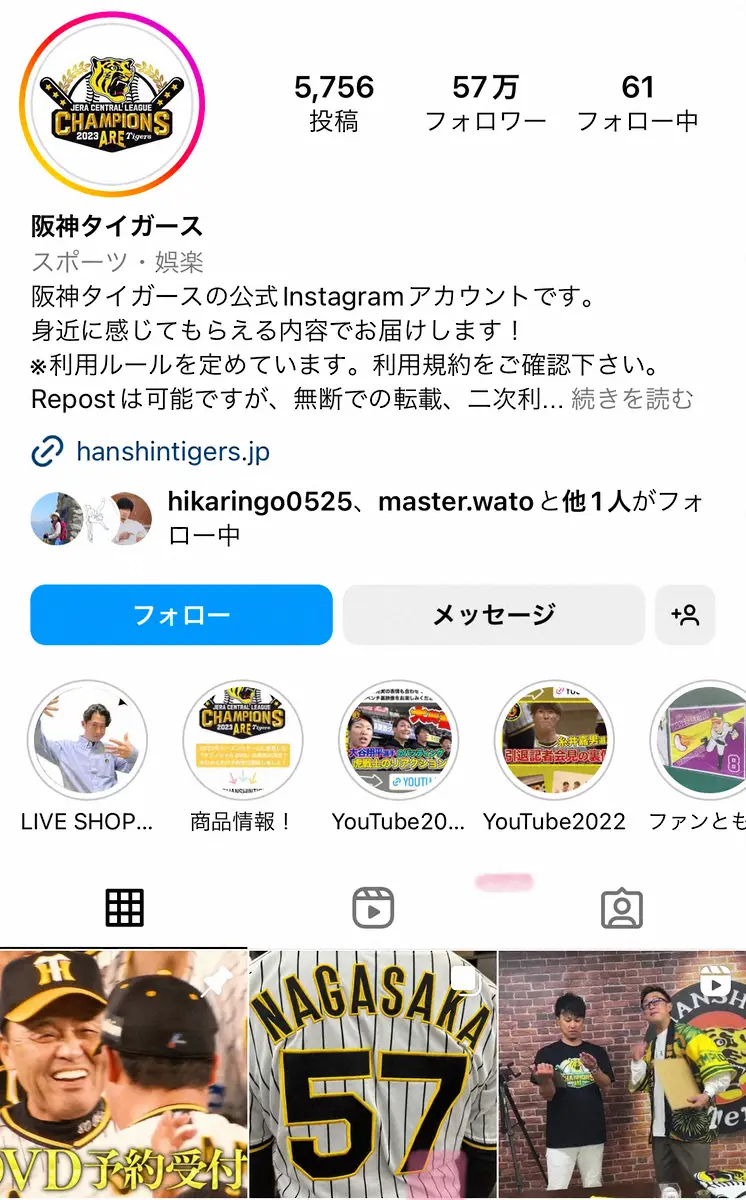Open the reel of two men talking
Screen dimensions: 746x1200
pos(622,1075)
